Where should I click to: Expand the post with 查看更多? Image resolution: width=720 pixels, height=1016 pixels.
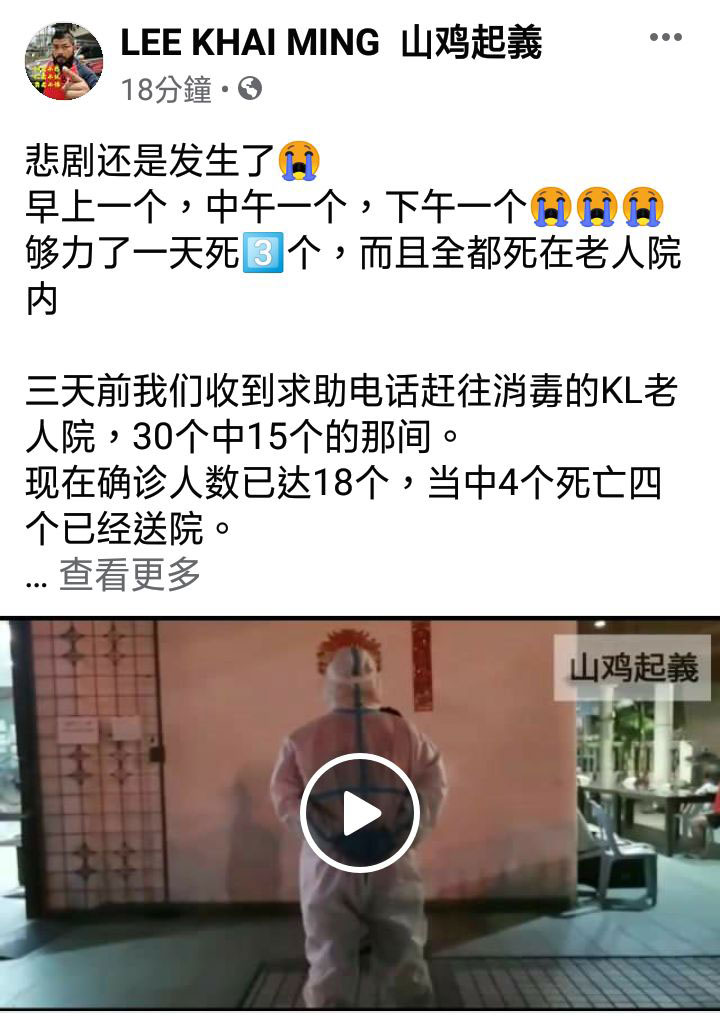[130, 574]
